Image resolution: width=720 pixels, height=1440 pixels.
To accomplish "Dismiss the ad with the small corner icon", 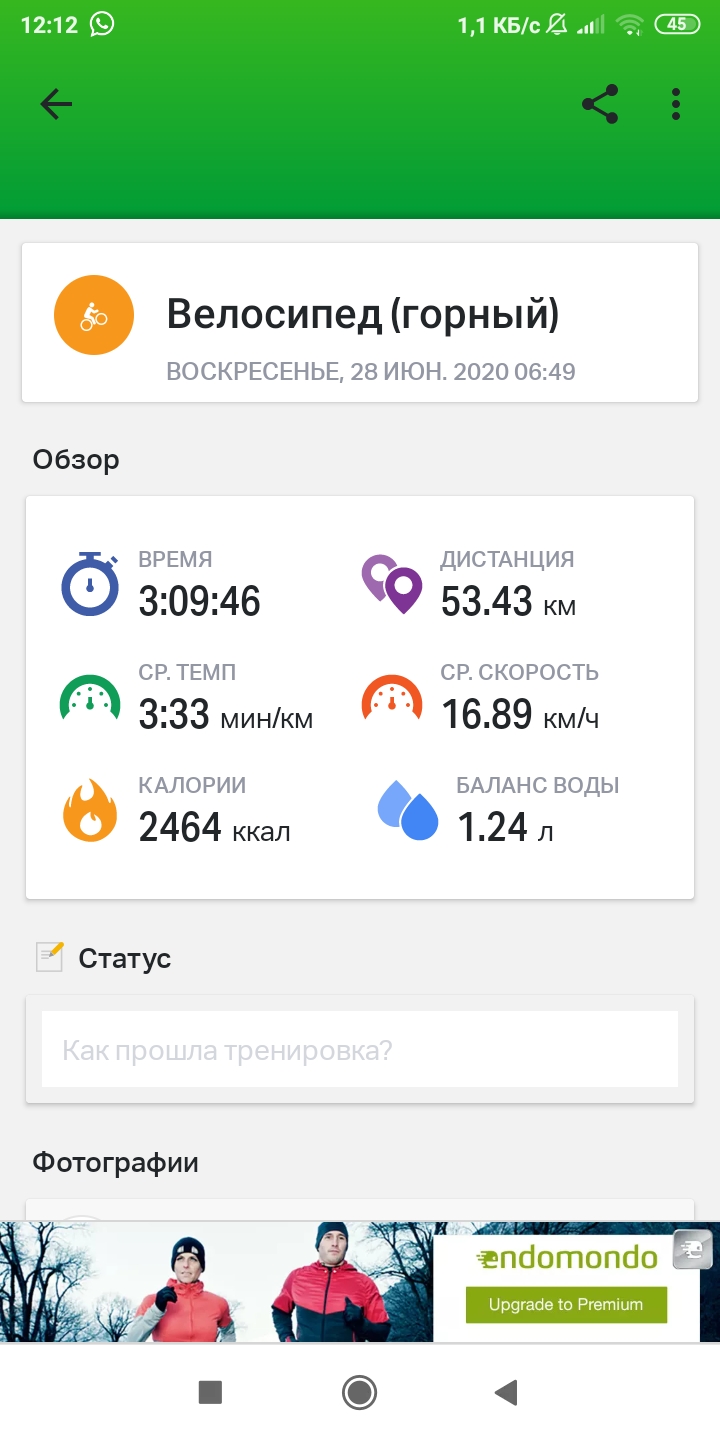I will pos(691,1249).
